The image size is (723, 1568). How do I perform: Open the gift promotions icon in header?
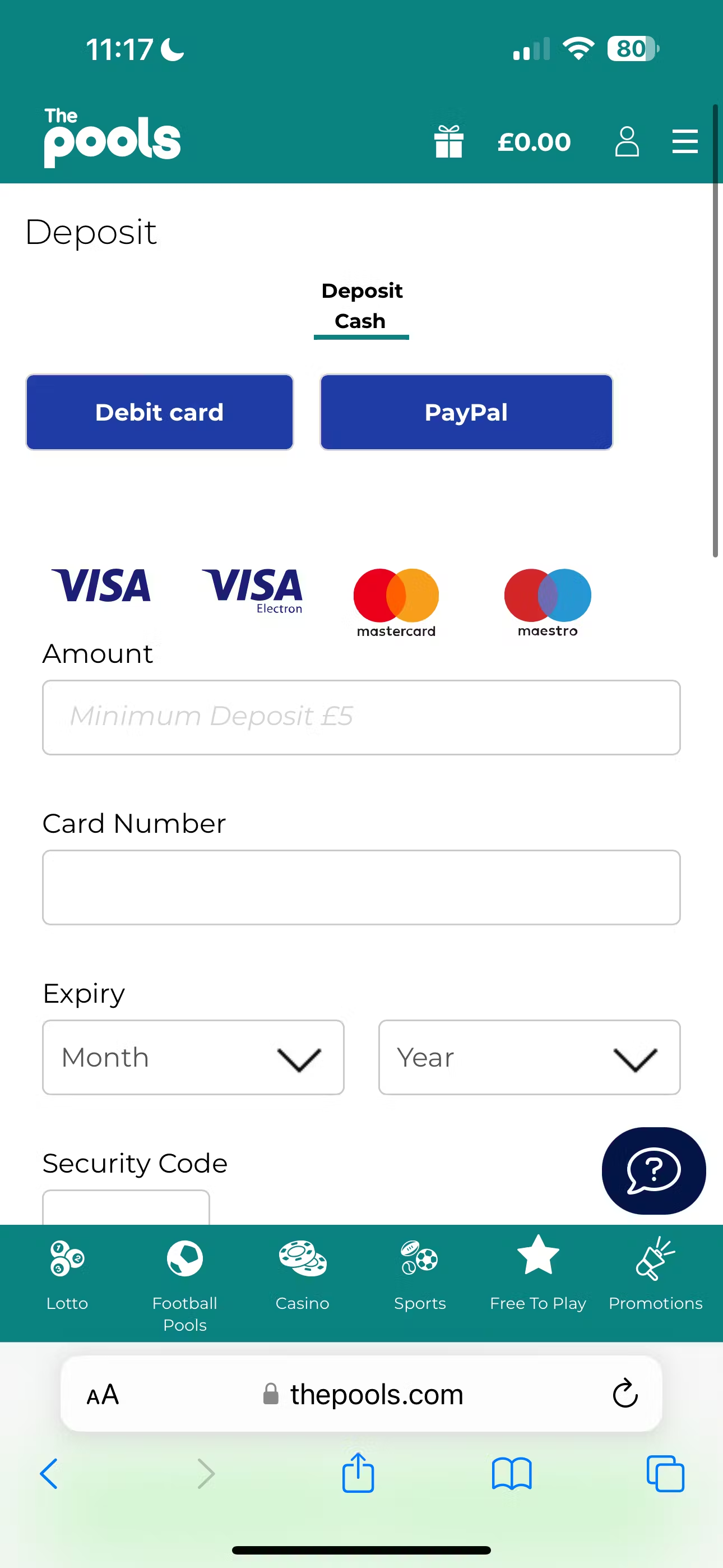[448, 141]
